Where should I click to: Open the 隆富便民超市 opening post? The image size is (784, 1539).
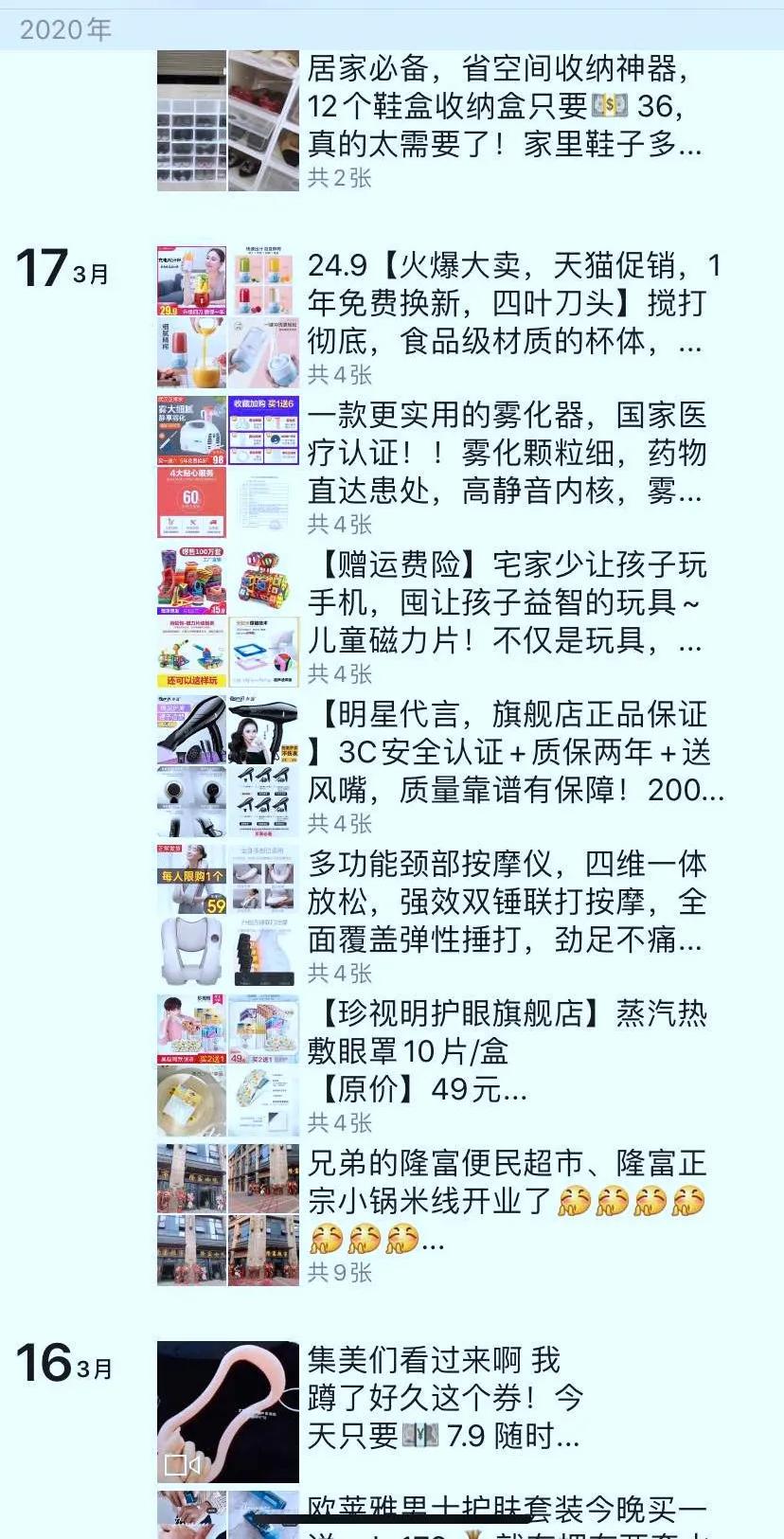tap(507, 1201)
